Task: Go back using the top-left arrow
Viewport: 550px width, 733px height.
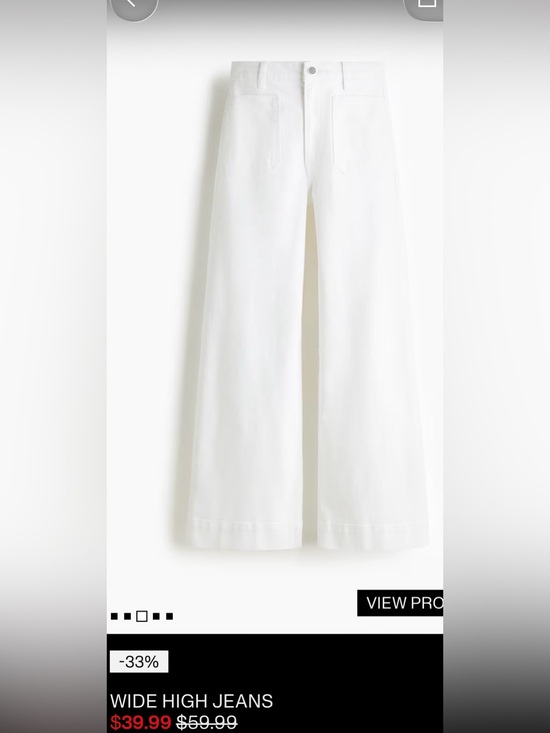Action: tap(133, 6)
